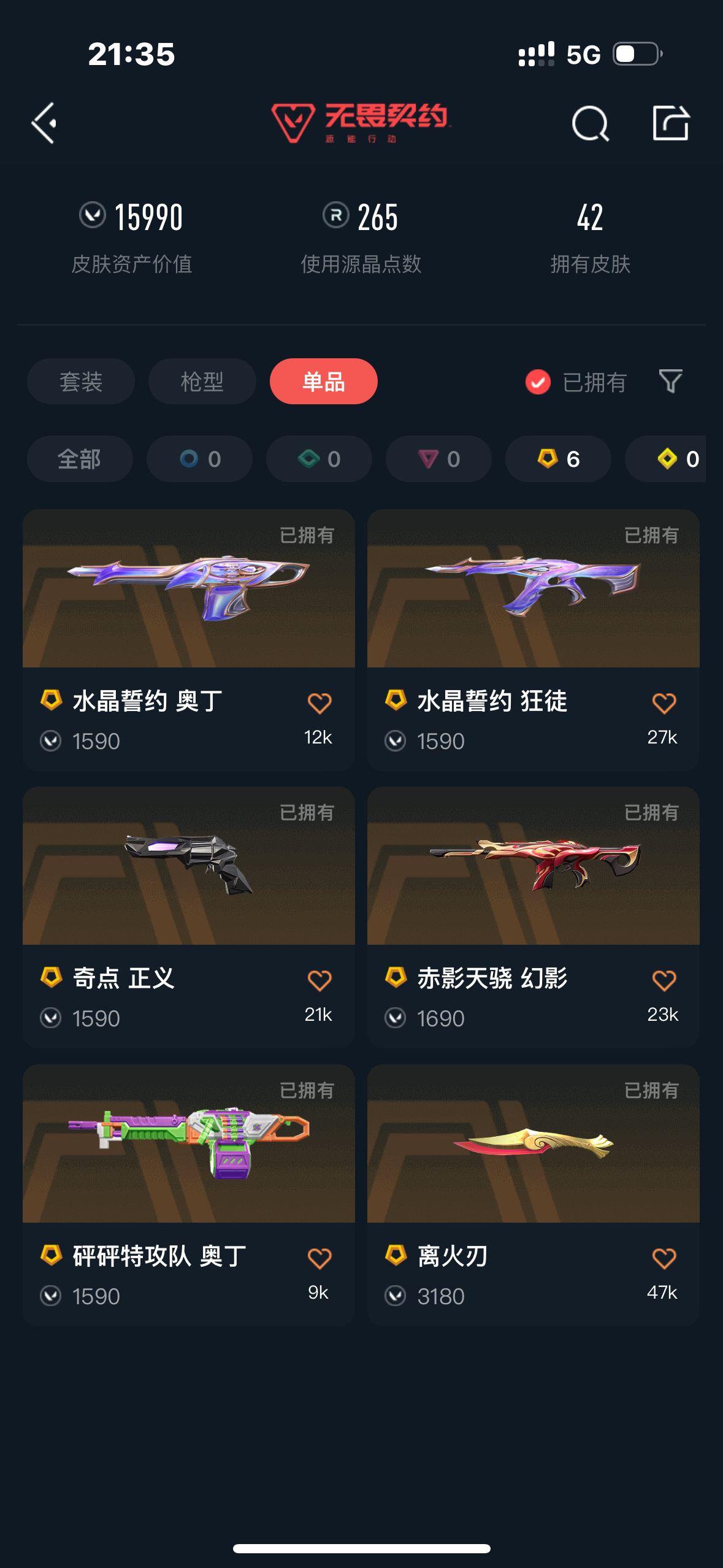The height and width of the screenshot is (1568, 723).
Task: Like the 水晶誓约 狂徒 skin
Action: (x=664, y=704)
